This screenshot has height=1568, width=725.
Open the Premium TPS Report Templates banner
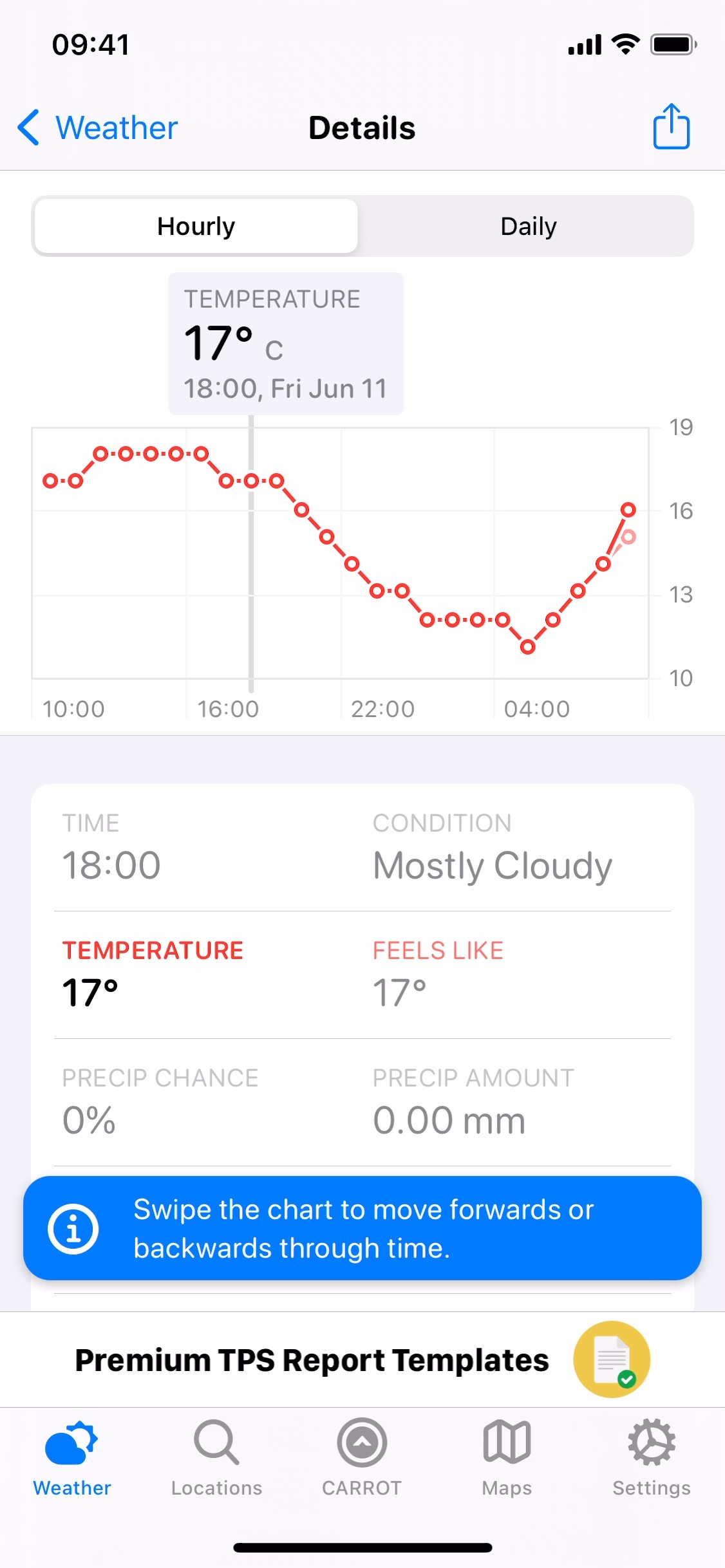click(362, 1359)
